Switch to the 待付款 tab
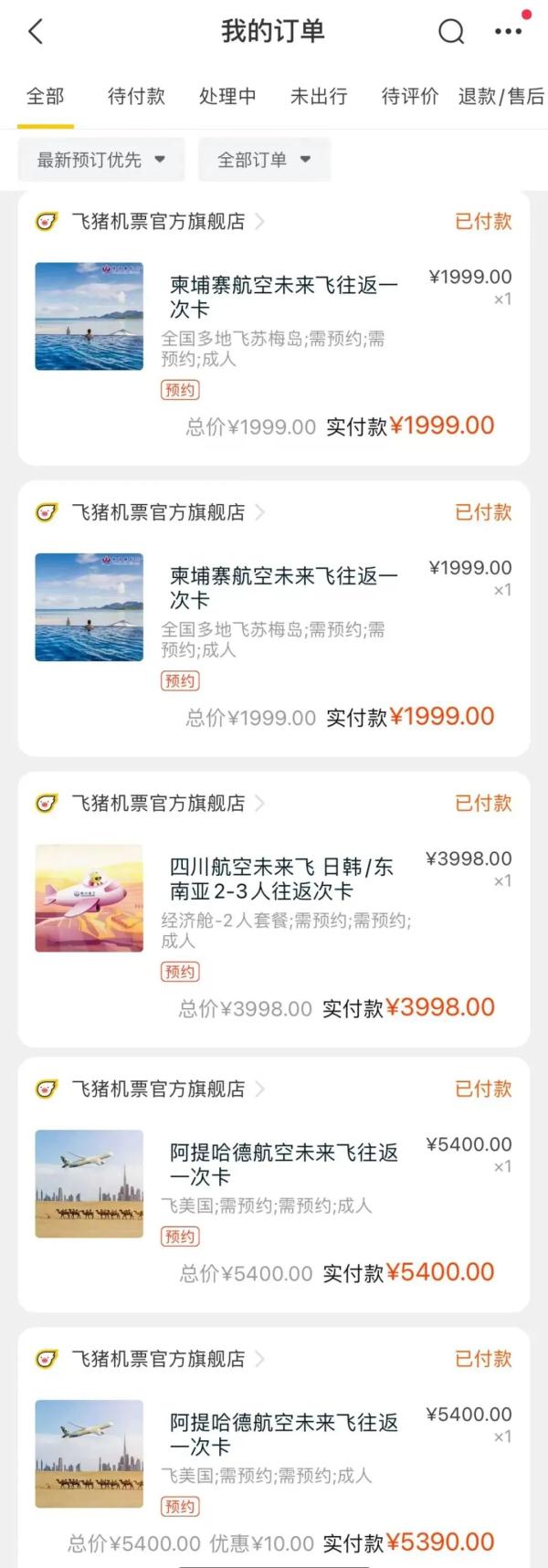Screen dimensions: 548x1568 pos(136,96)
